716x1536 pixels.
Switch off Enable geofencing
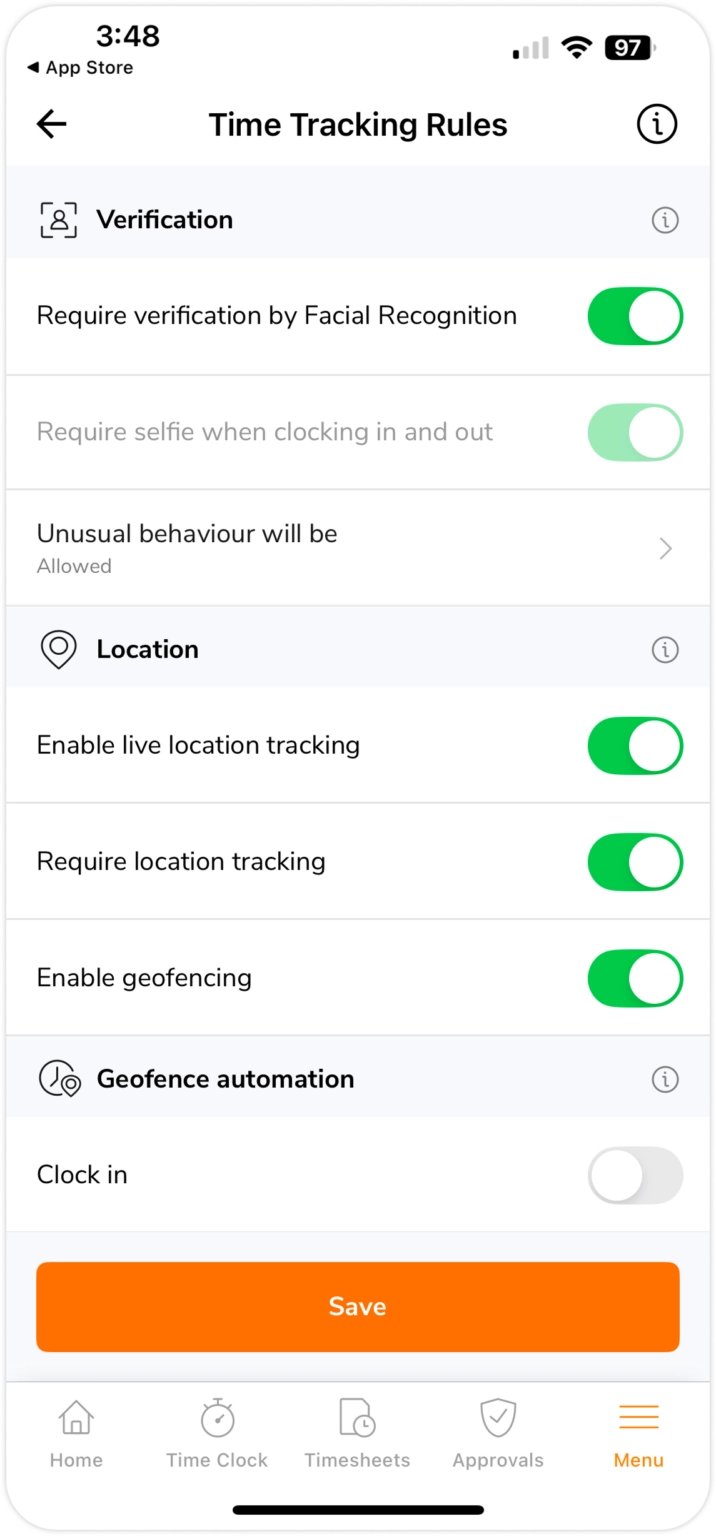coord(635,978)
